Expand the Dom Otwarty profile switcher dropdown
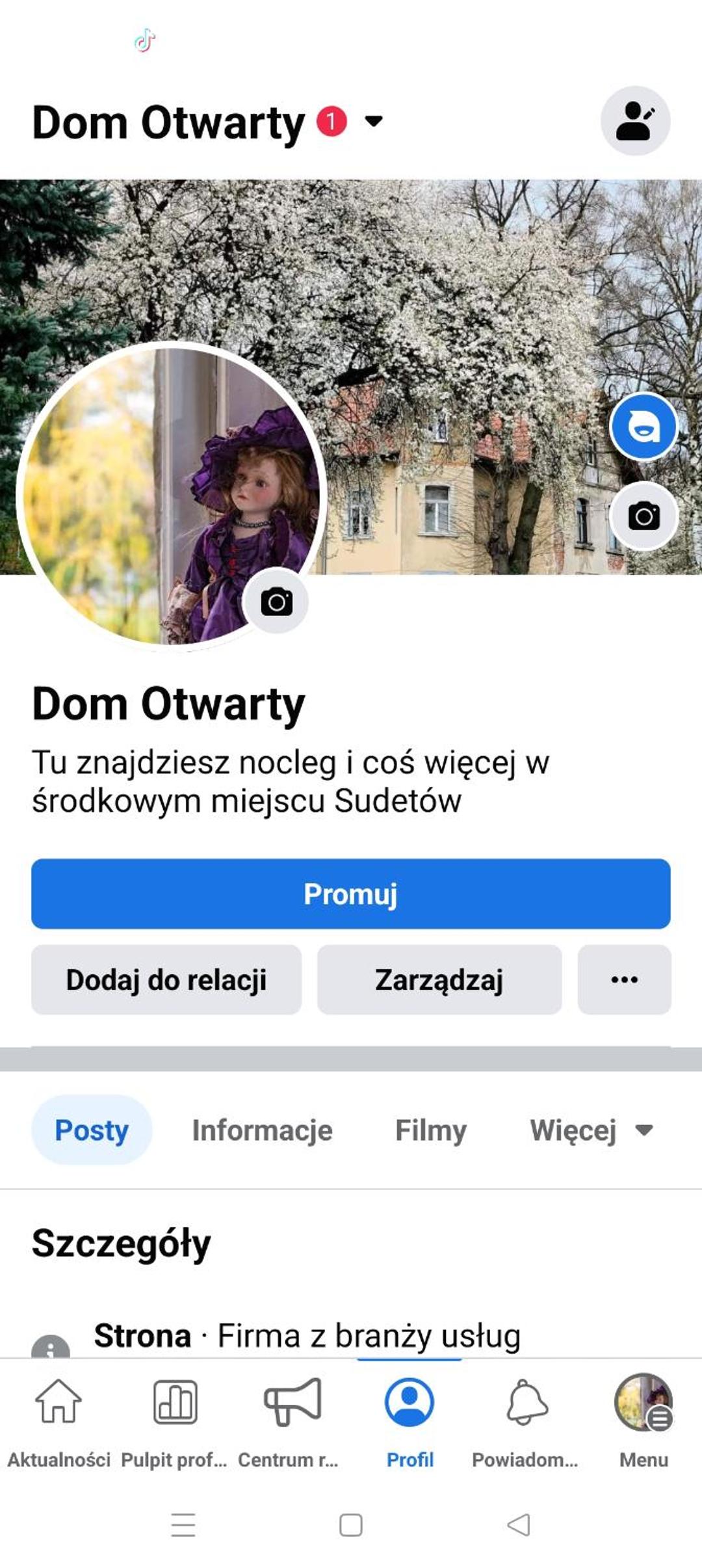 pyautogui.click(x=373, y=121)
